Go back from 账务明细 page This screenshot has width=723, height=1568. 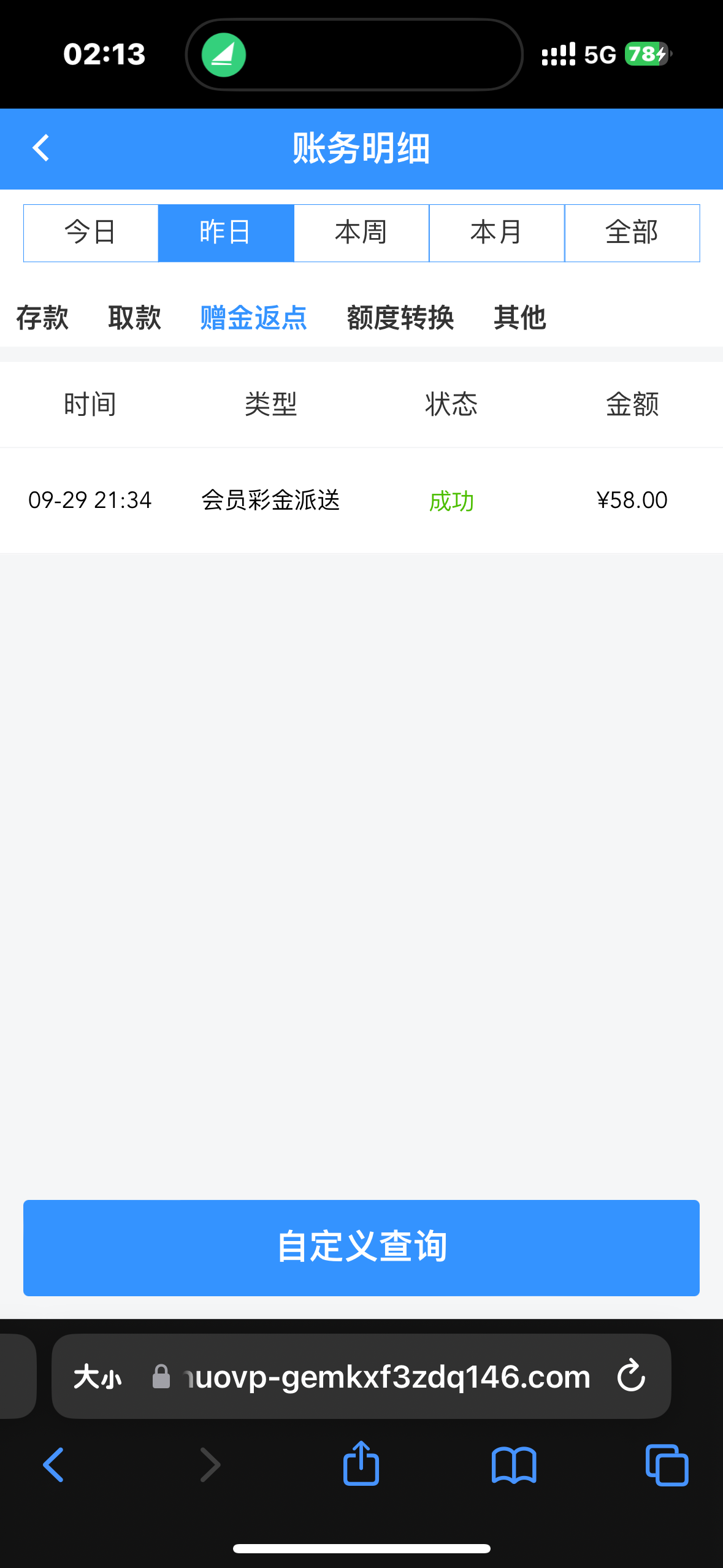click(40, 148)
